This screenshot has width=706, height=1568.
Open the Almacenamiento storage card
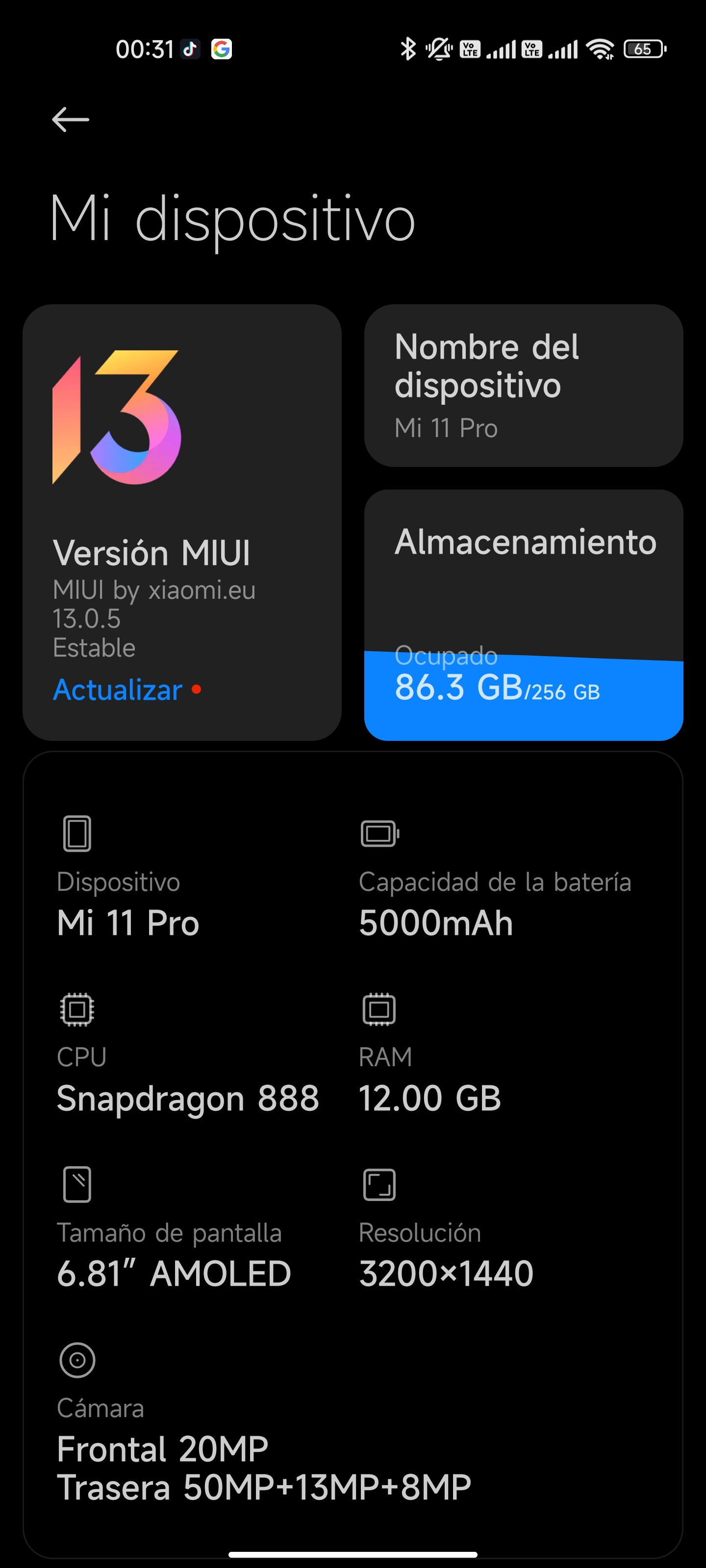pos(523,615)
